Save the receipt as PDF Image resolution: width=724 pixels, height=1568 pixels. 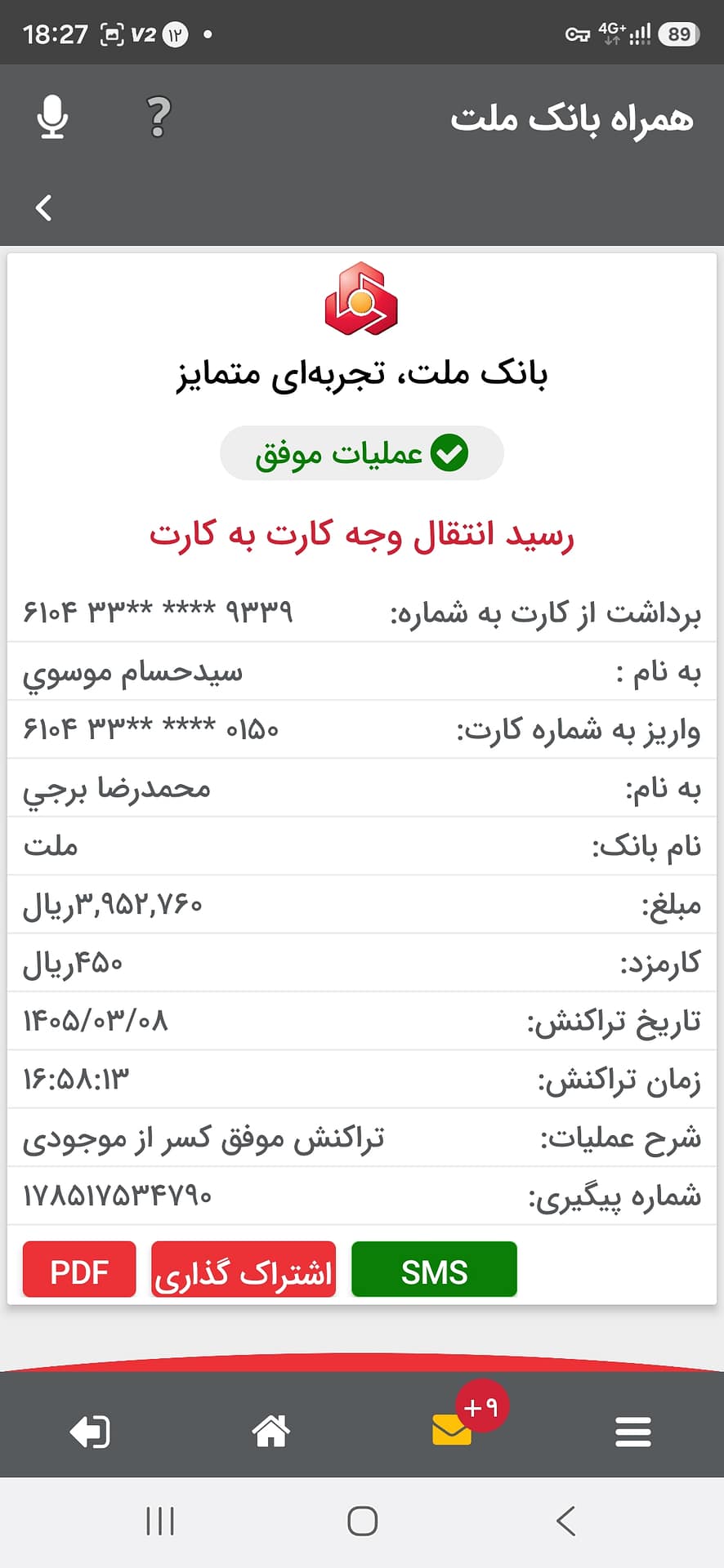pos(79,1269)
